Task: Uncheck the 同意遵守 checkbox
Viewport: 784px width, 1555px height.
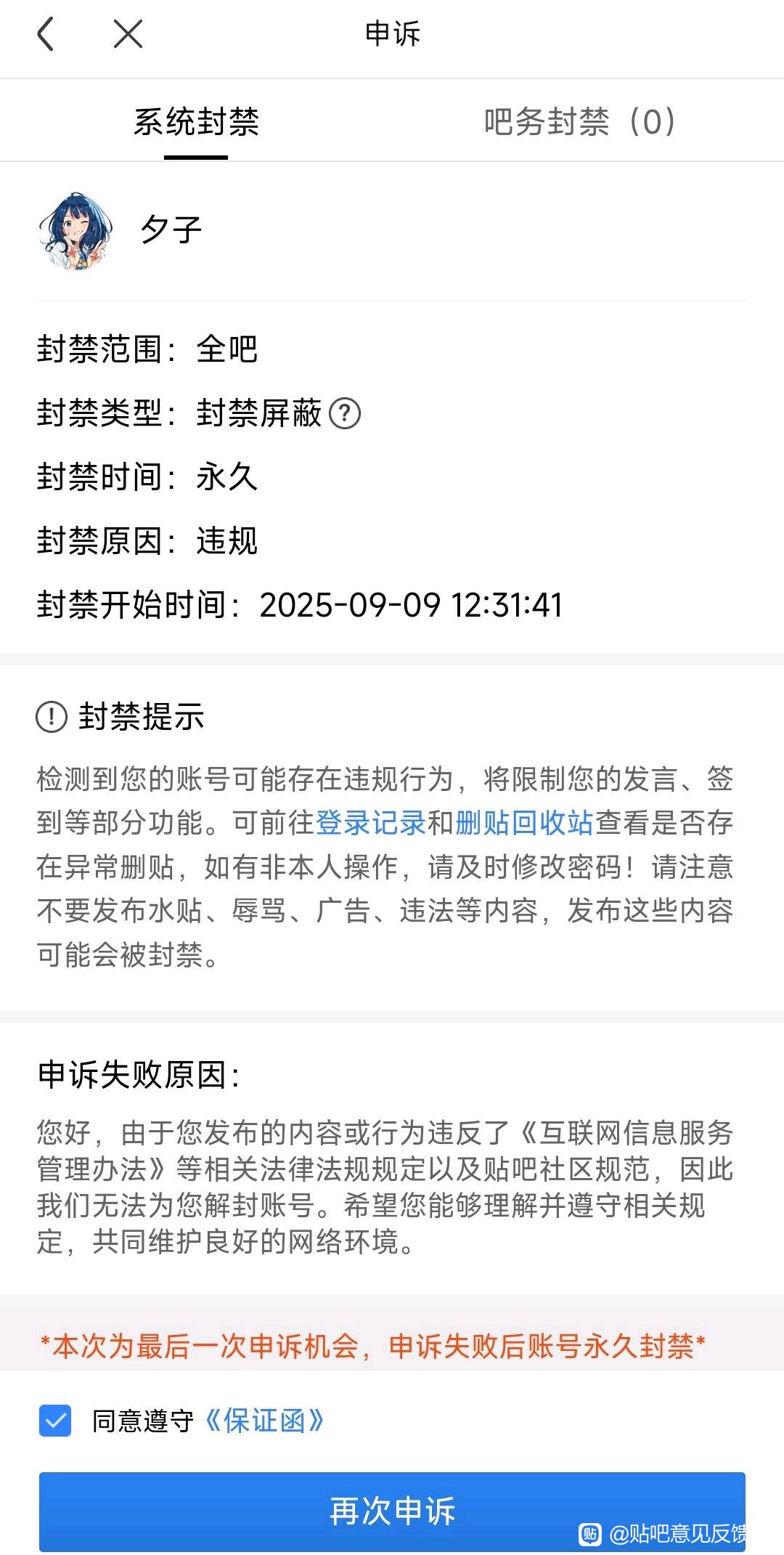Action: coord(55,1421)
